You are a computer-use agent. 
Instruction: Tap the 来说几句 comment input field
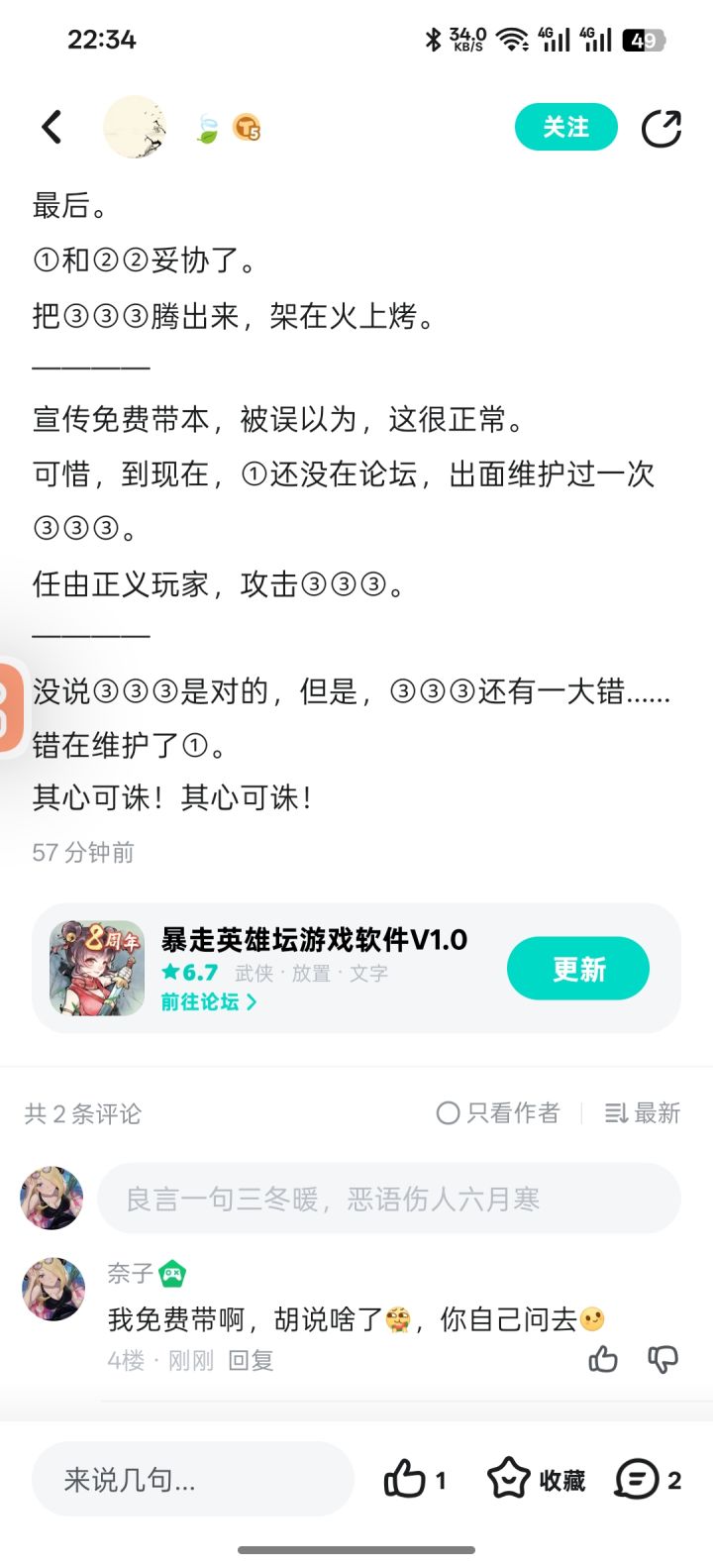coord(191,1479)
